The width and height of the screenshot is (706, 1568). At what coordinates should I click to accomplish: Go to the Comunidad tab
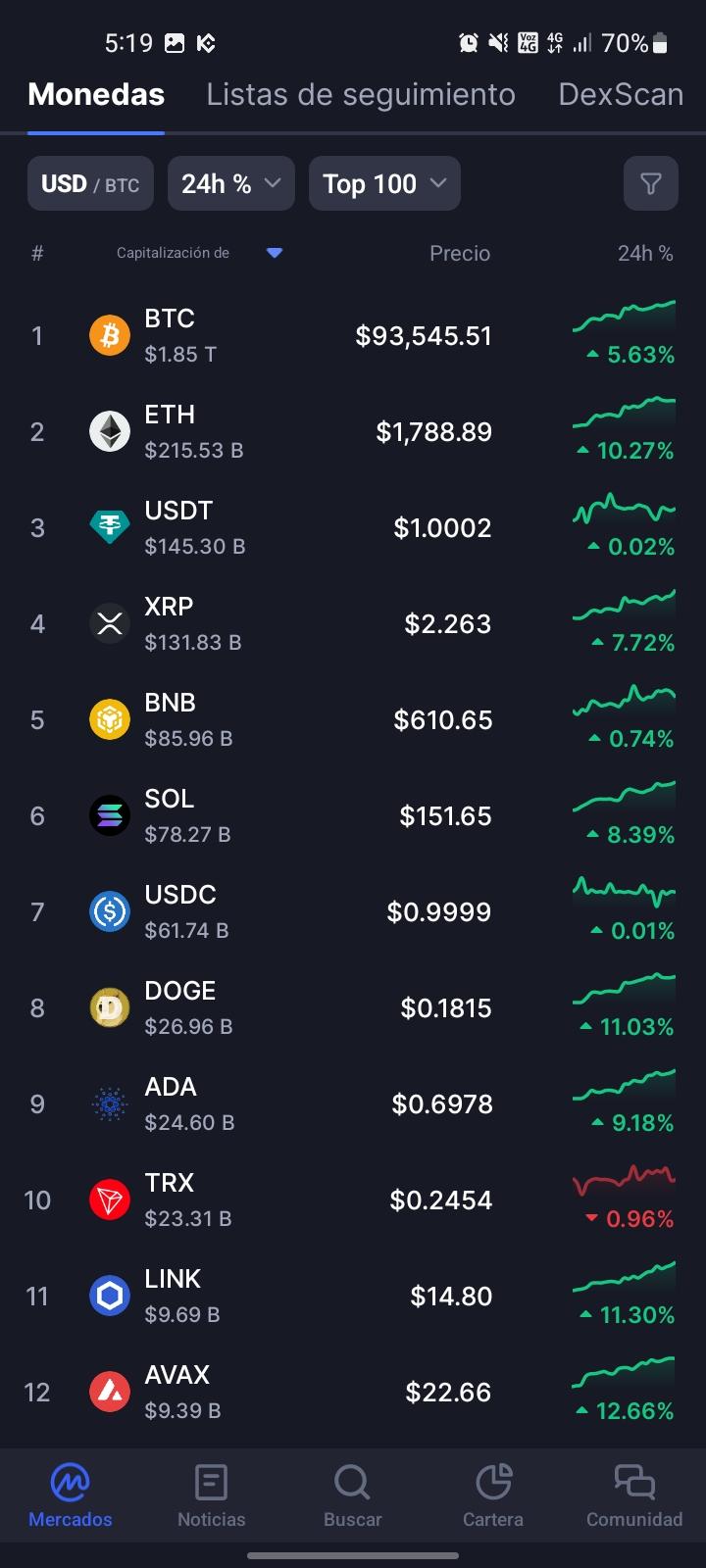pyautogui.click(x=634, y=1496)
